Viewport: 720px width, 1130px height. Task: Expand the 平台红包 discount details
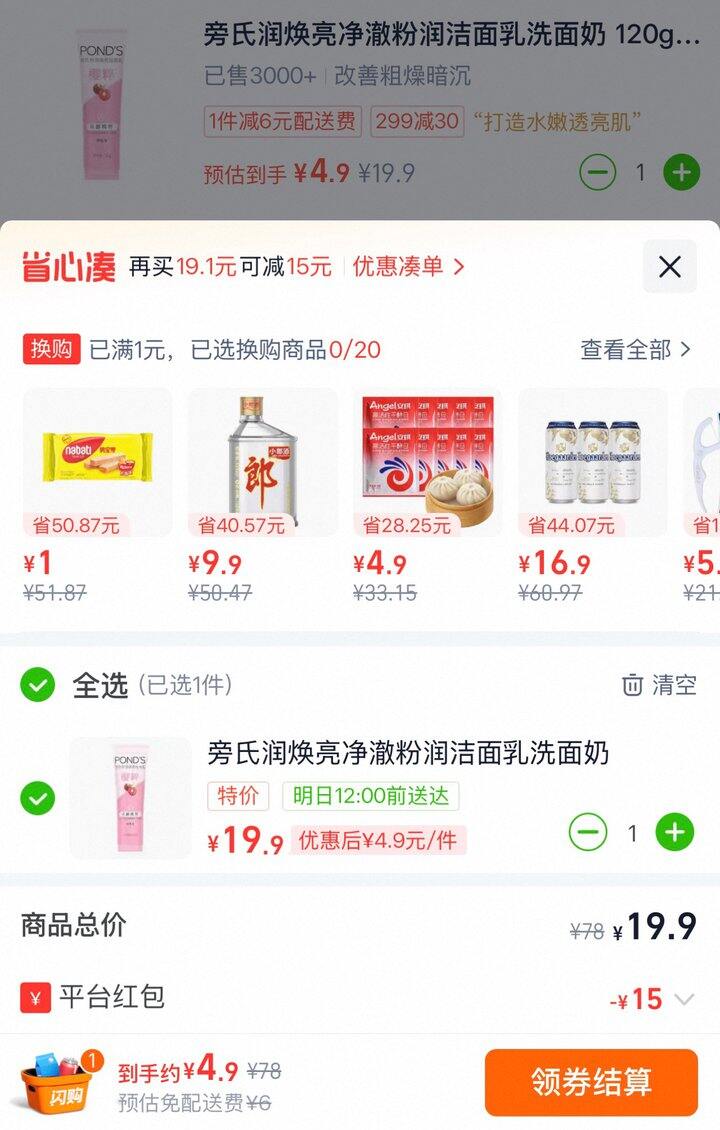coord(684,999)
